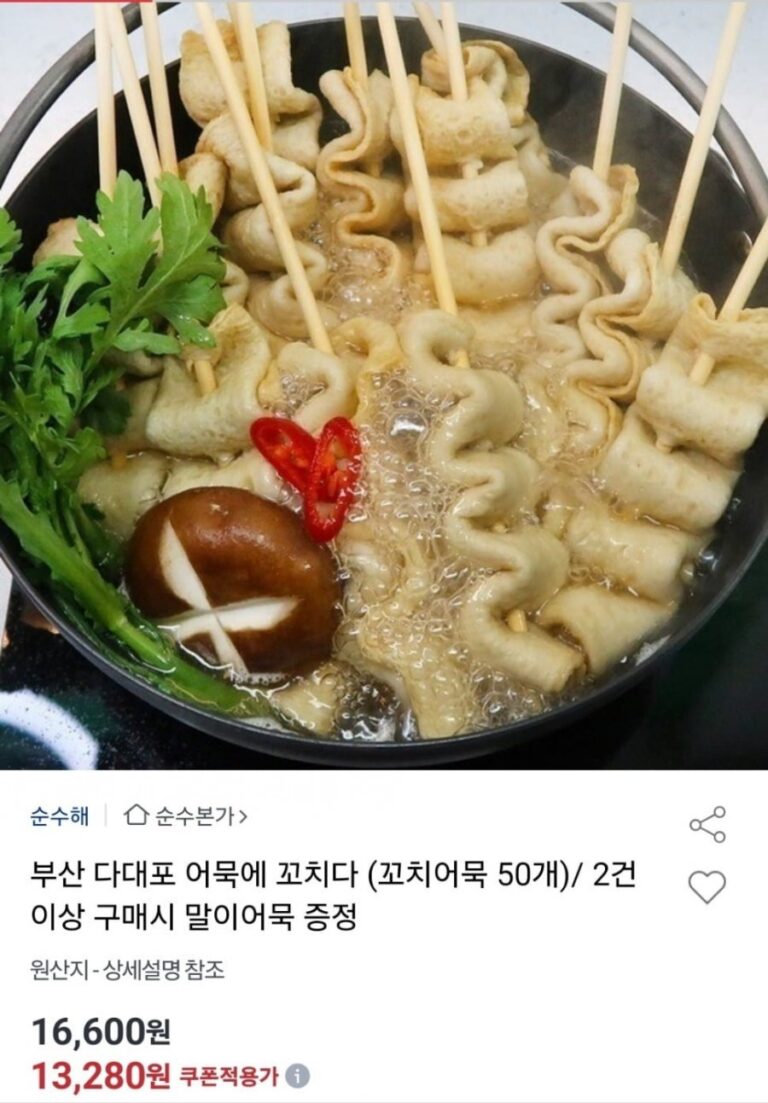Add product to wishlist with heart icon

point(707,886)
